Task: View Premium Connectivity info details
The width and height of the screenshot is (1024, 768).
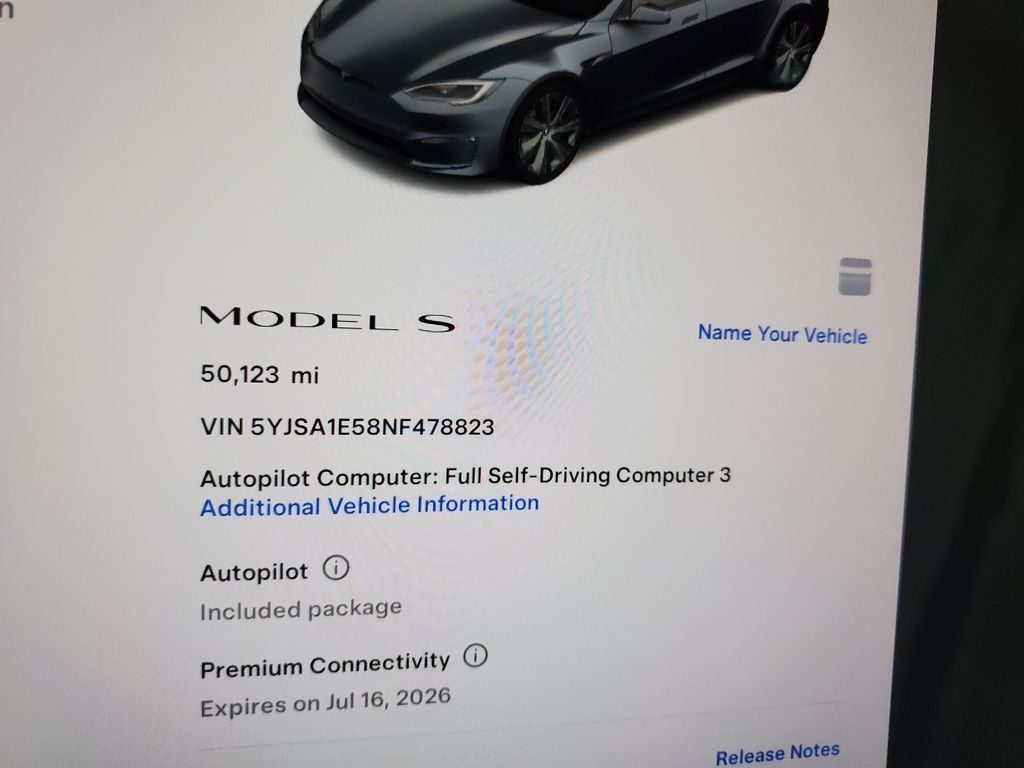Action: tap(476, 657)
